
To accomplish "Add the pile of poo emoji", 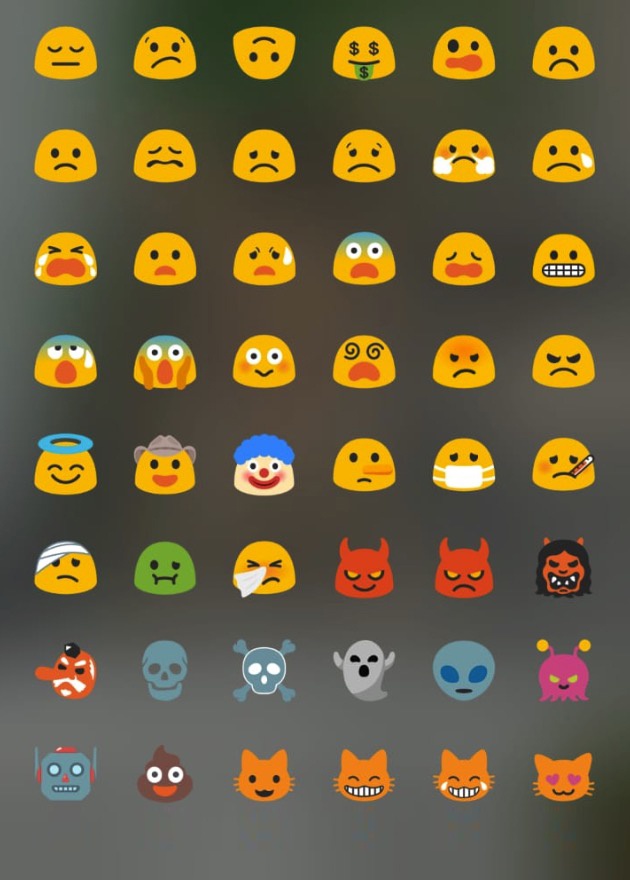I will [x=164, y=774].
